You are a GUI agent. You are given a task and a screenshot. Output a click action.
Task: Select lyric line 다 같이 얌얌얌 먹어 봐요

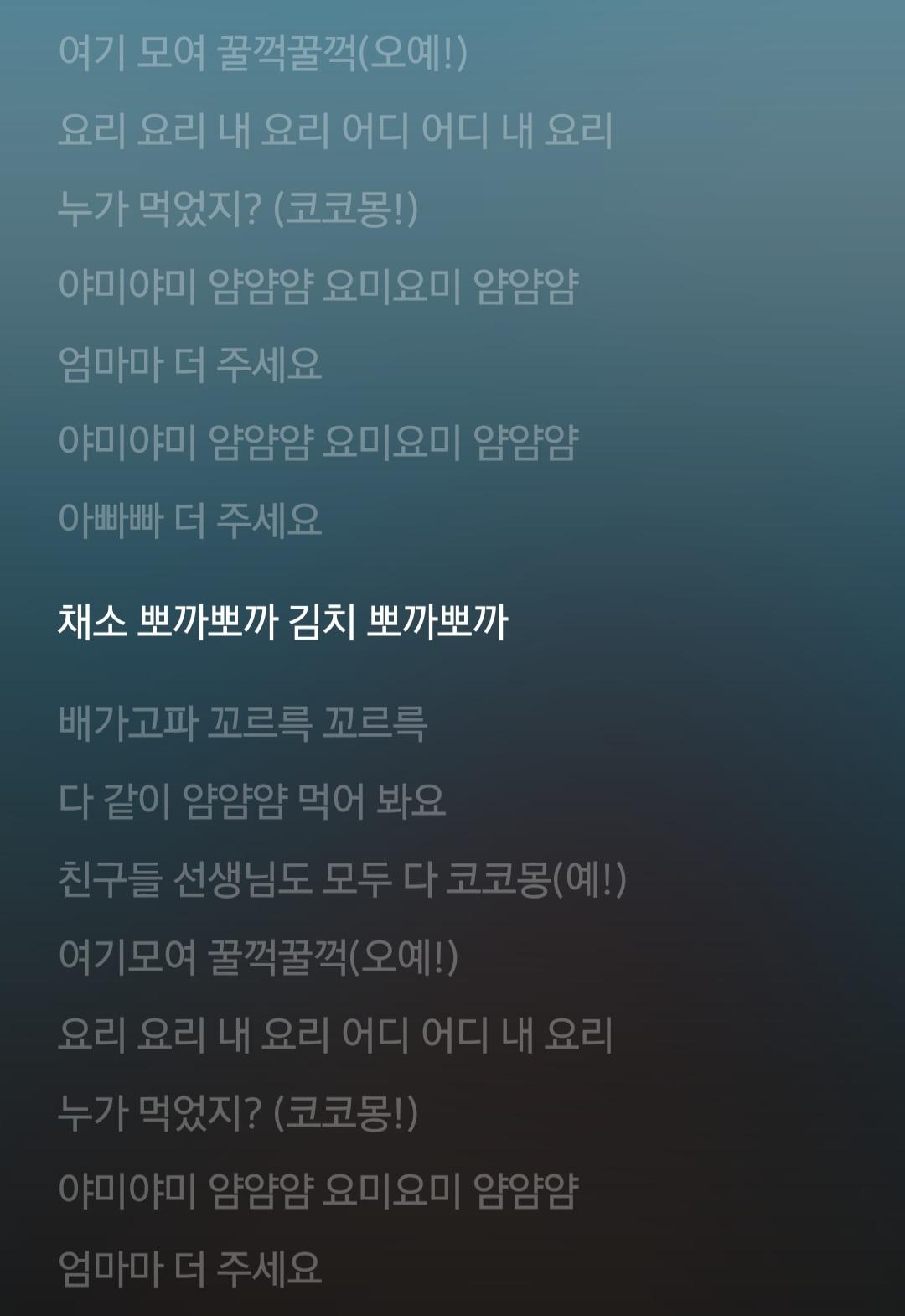click(x=251, y=800)
